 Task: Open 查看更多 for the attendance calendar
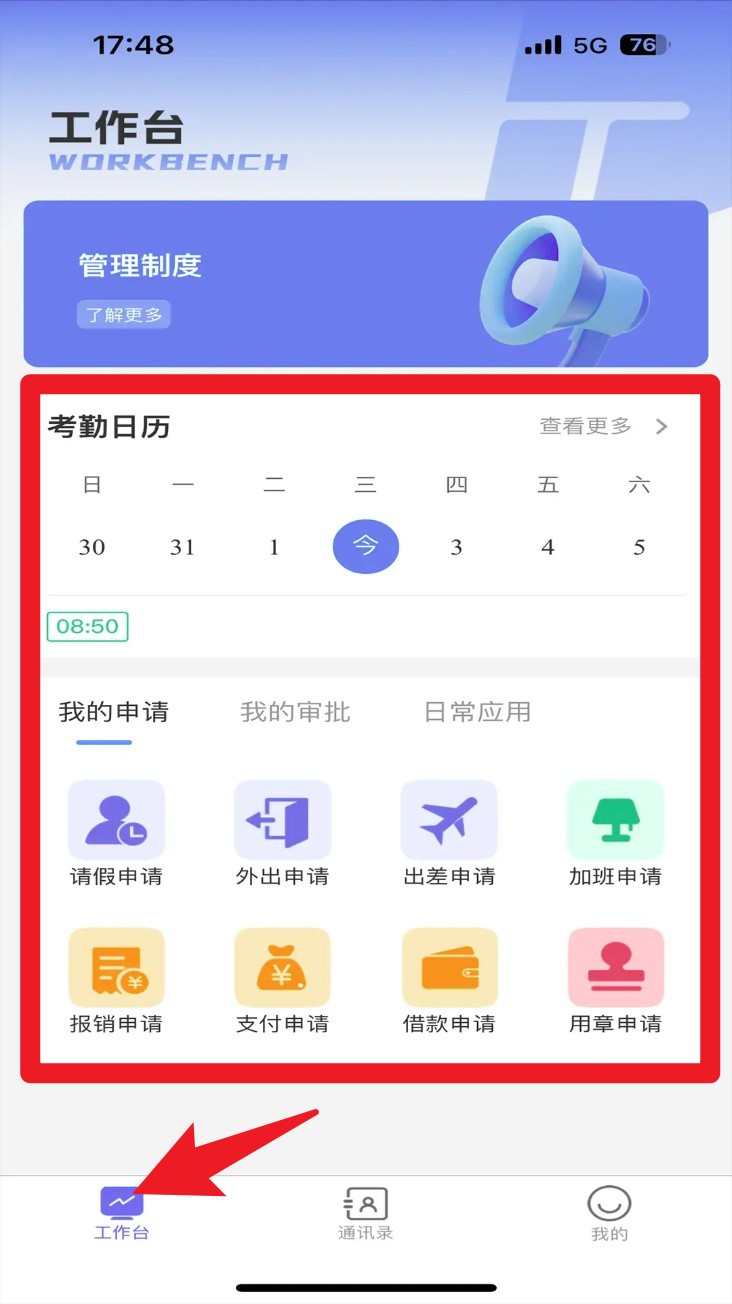tap(603, 427)
